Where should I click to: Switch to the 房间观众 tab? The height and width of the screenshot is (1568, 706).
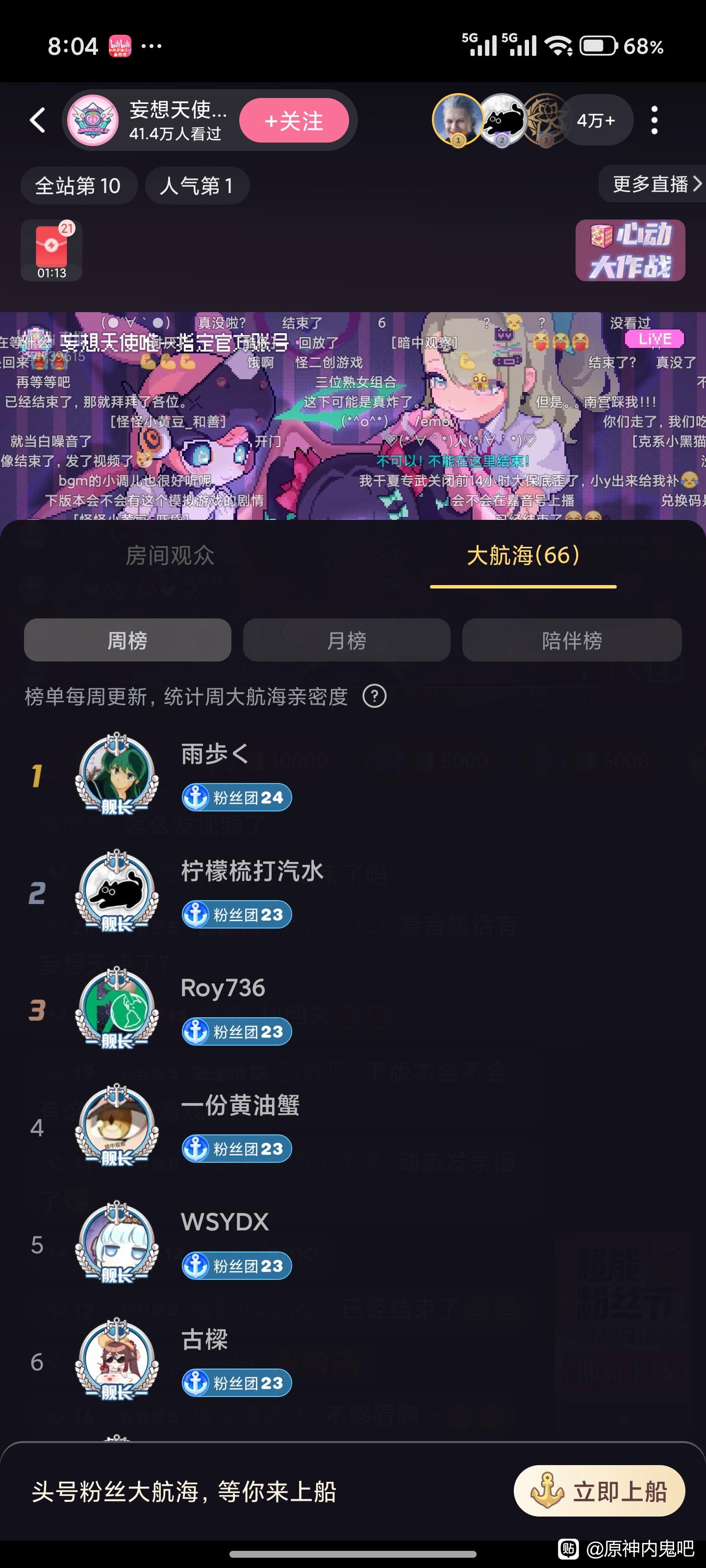170,555
